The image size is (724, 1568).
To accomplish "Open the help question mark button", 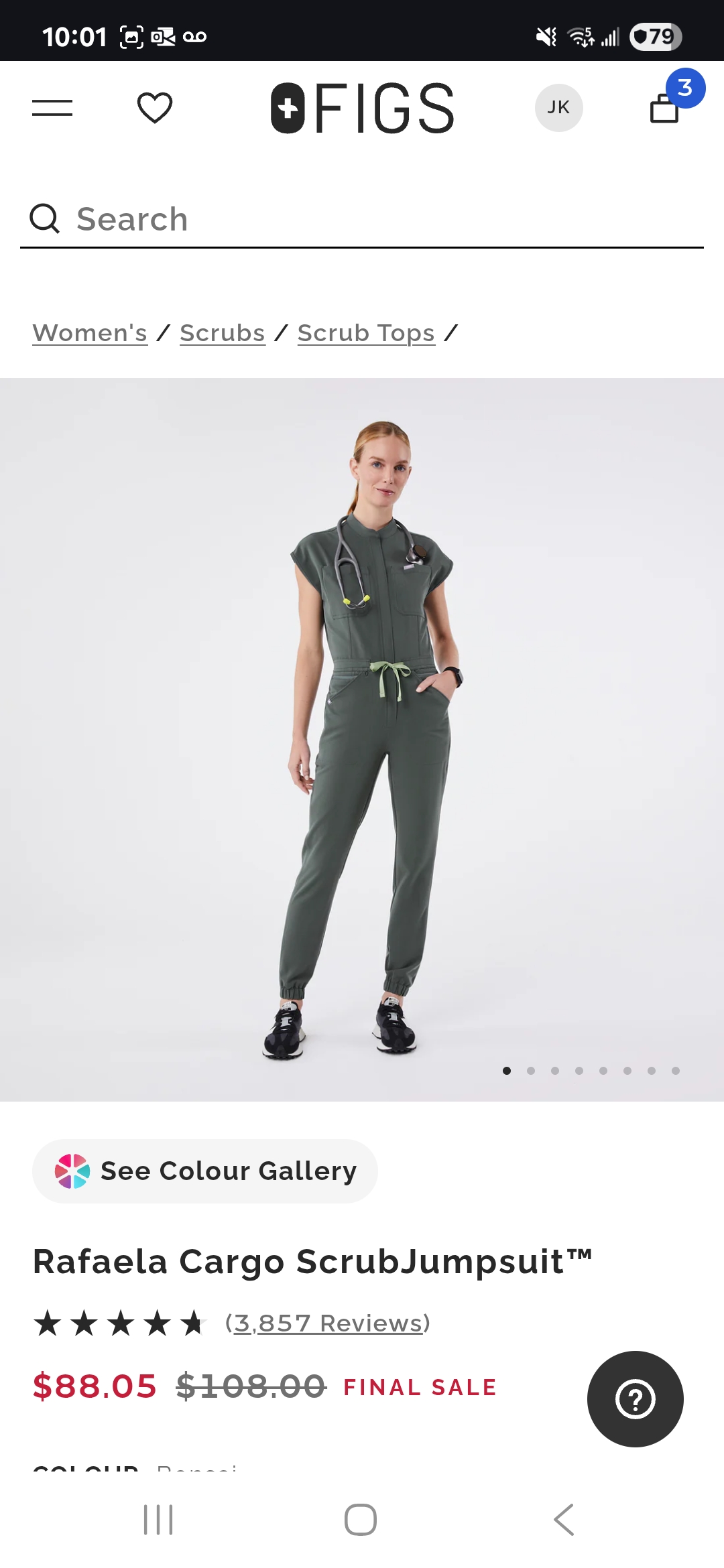I will 636,1399.
